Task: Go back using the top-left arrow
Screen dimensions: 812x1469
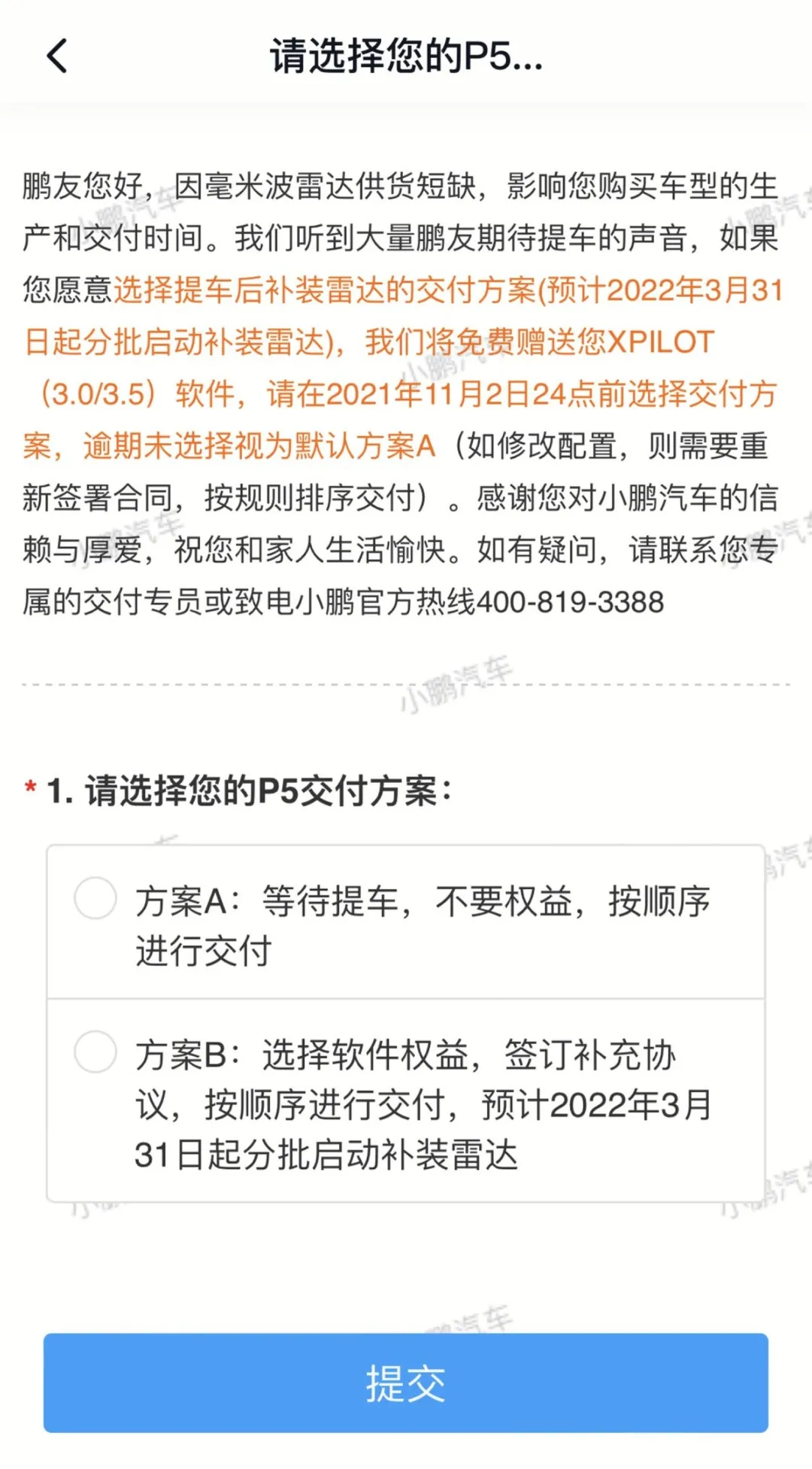Action: (x=57, y=56)
